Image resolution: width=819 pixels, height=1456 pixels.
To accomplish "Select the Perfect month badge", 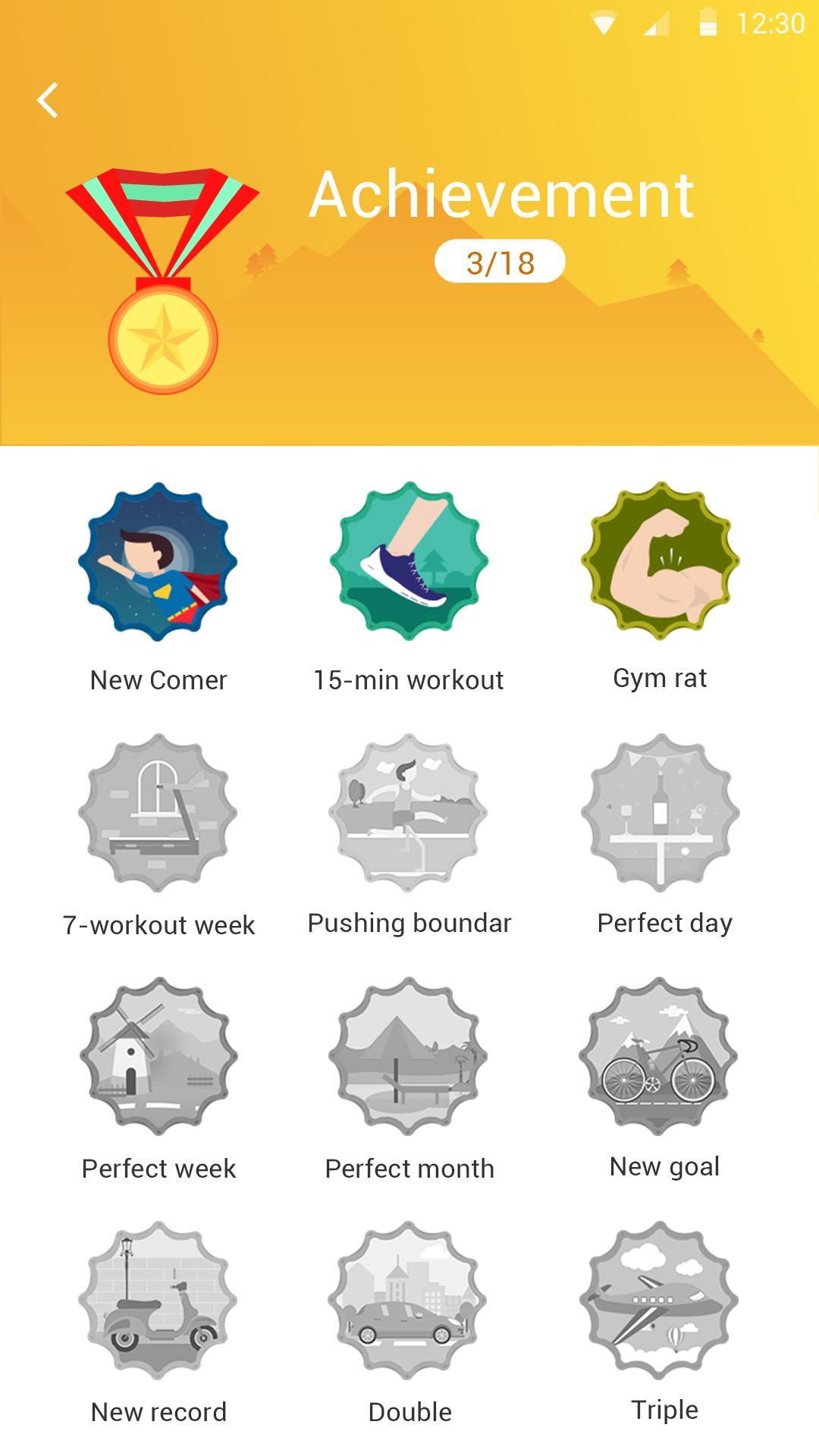I will [x=409, y=1056].
